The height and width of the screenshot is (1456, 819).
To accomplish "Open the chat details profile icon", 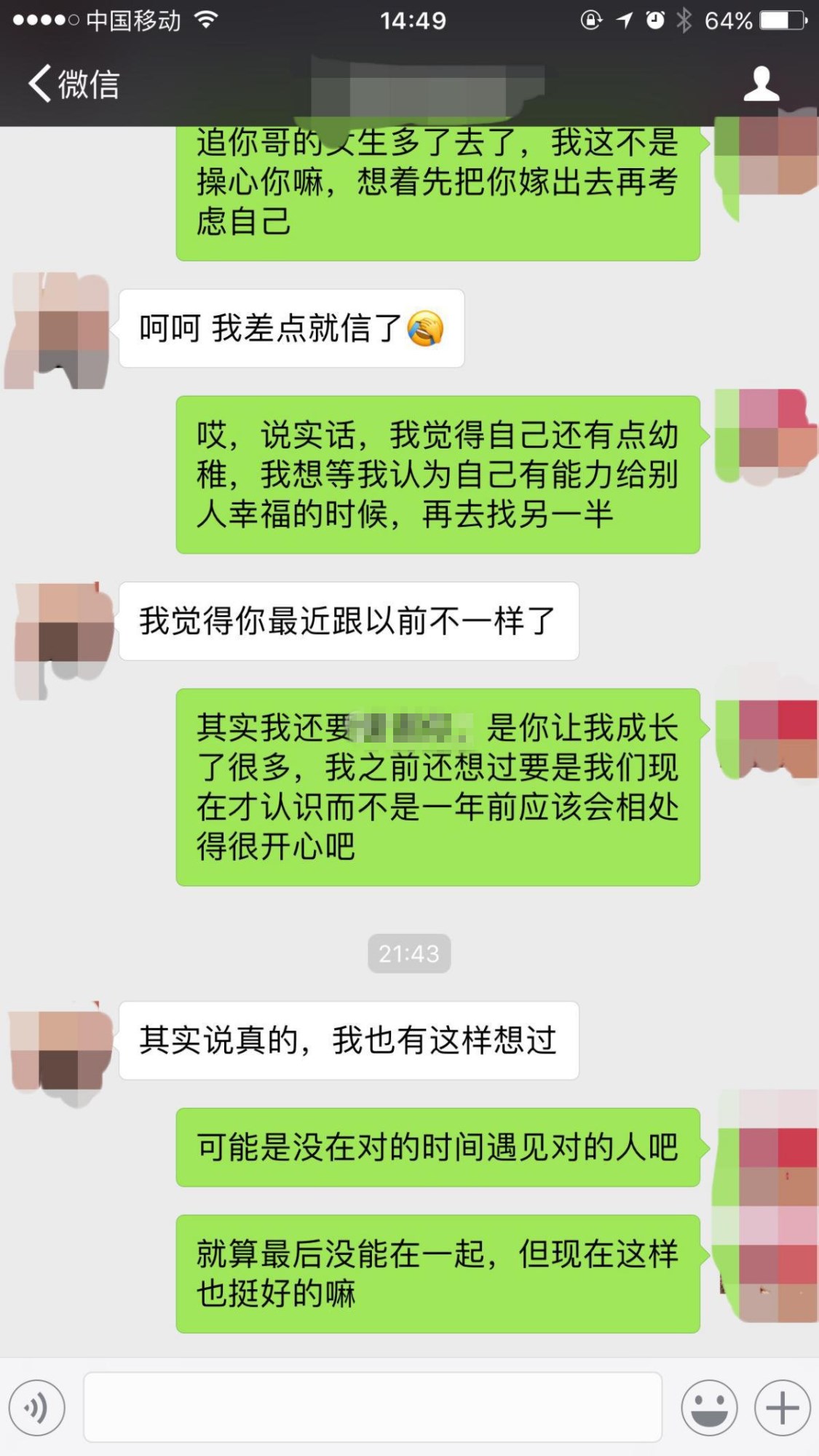I will click(761, 84).
